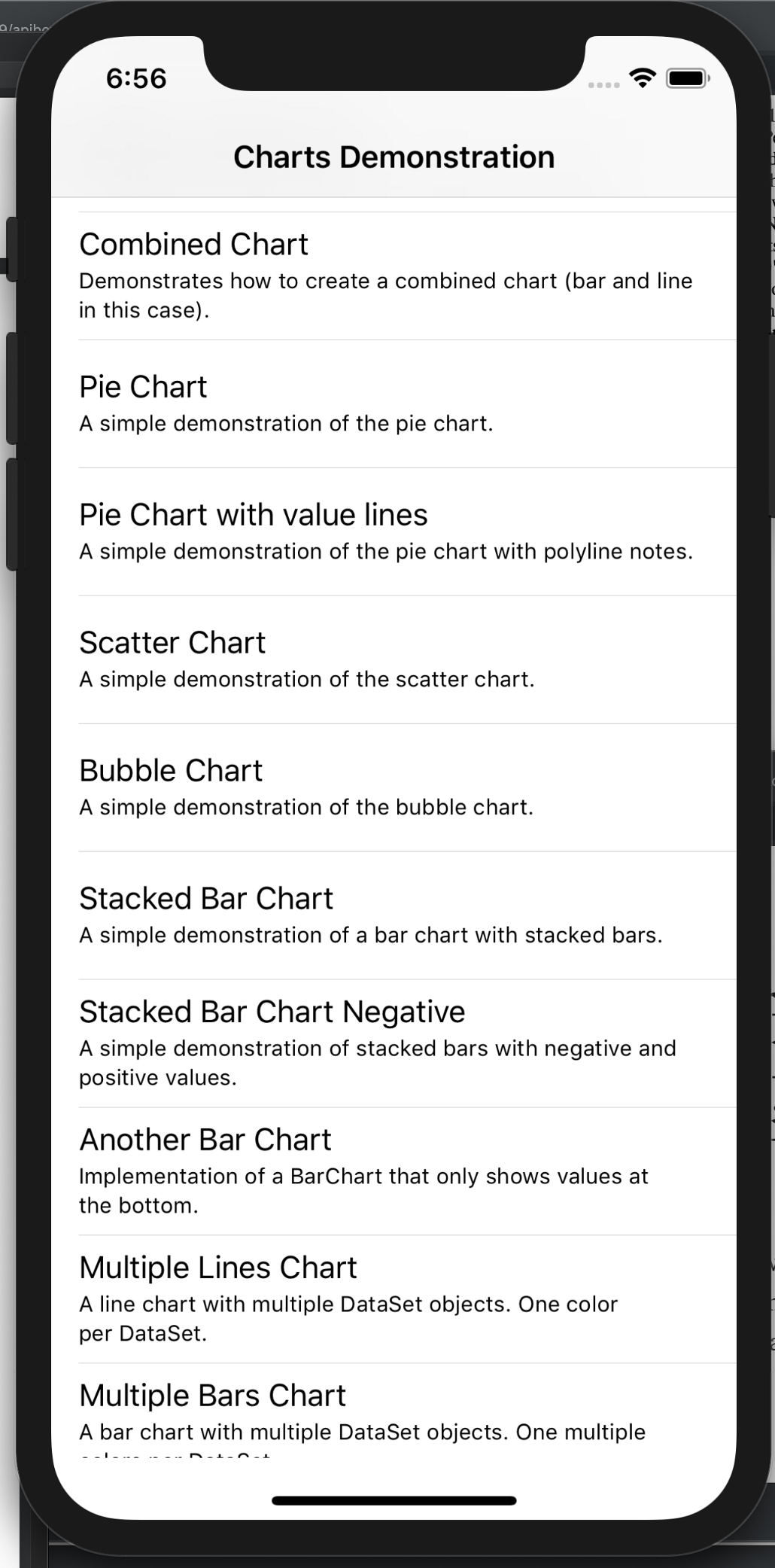Select the Another Bar Chart item
Viewport: 775px width, 1568px height.
point(205,1139)
